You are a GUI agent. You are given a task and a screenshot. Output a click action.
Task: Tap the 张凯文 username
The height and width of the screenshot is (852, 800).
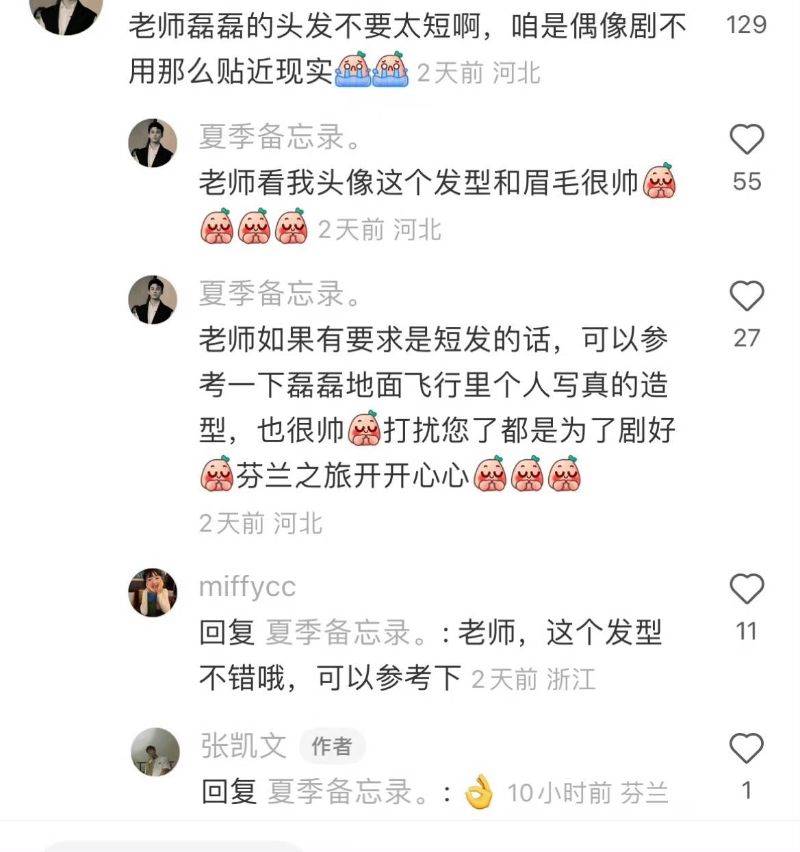pos(243,745)
